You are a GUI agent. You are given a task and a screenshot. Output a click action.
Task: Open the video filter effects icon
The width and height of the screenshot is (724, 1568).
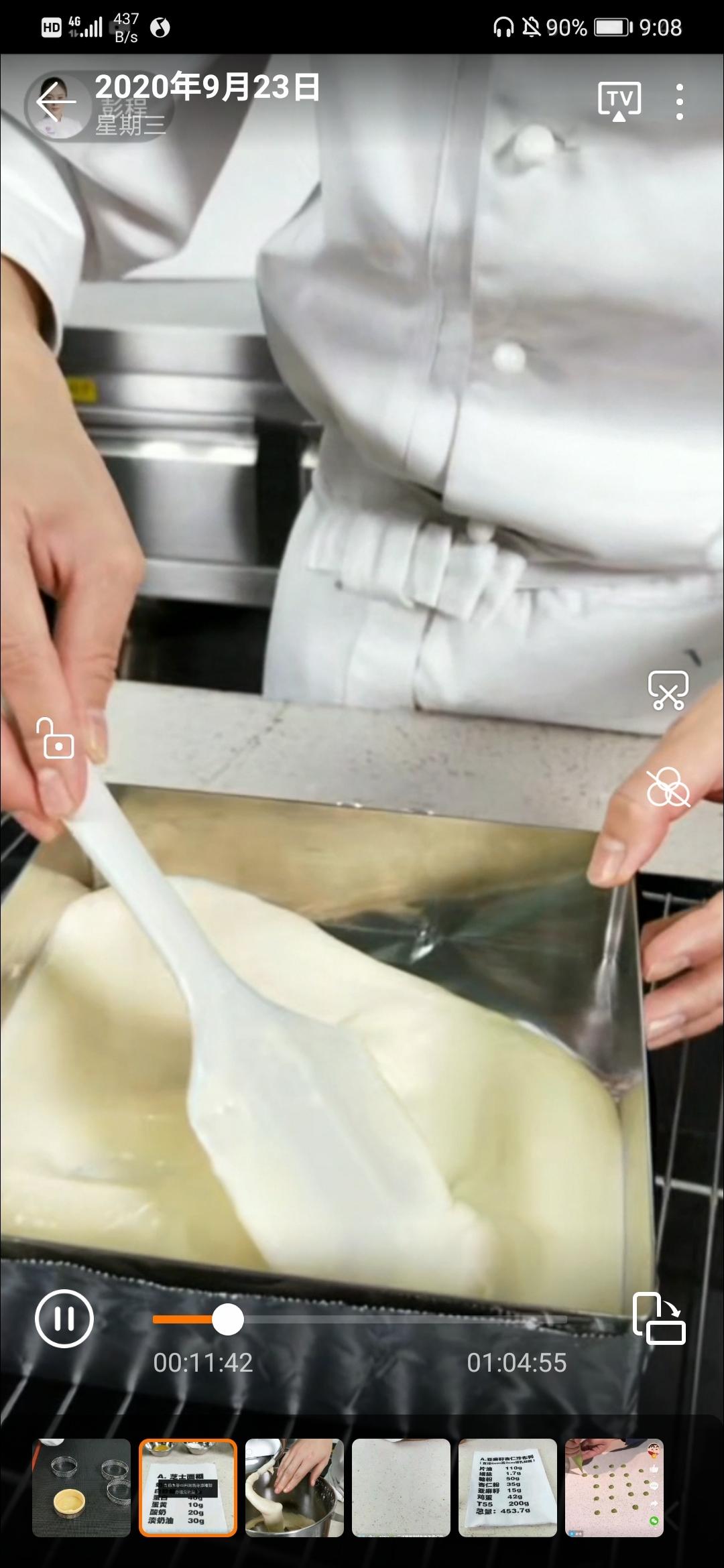click(x=668, y=787)
